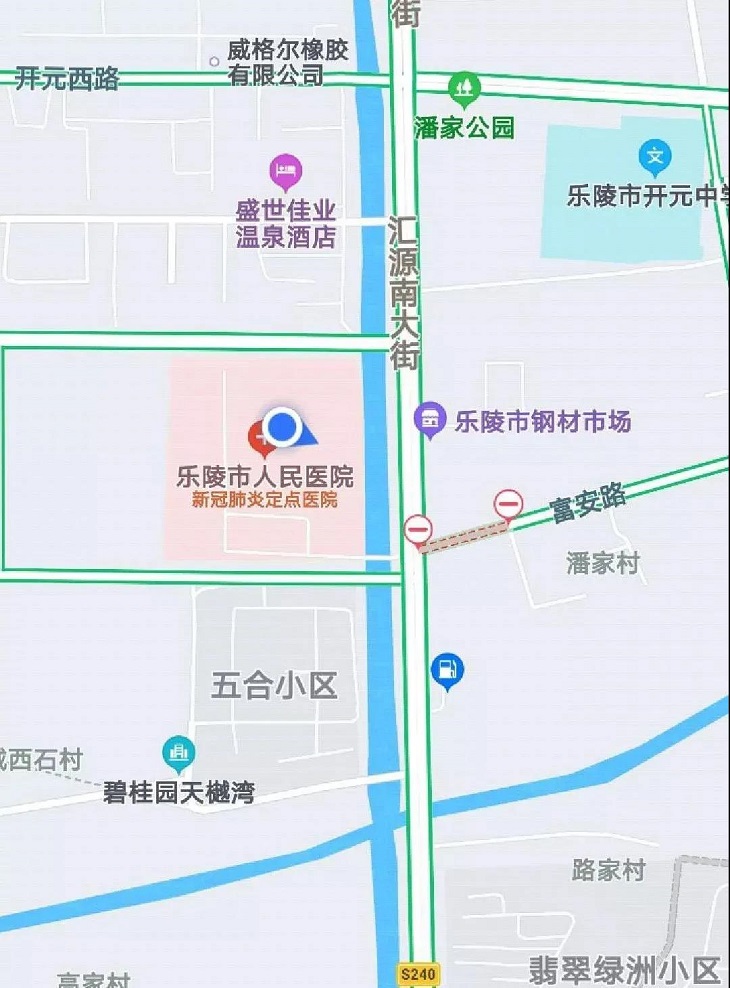This screenshot has width=730, height=988.
Task: Select the 潘家公园 park marker
Action: click(x=463, y=89)
